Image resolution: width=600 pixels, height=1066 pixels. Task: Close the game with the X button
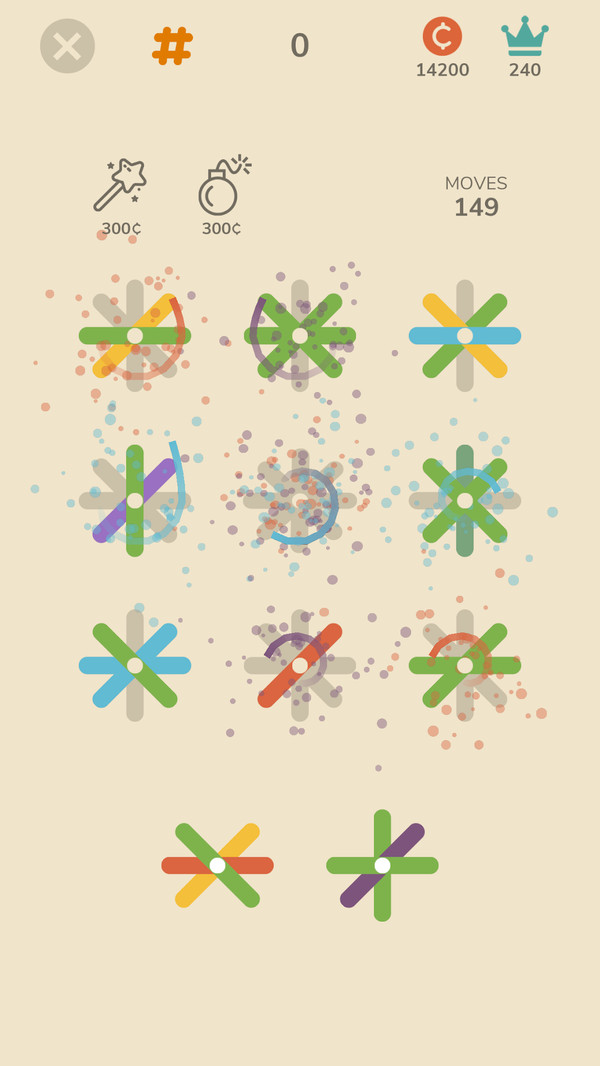(x=67, y=46)
